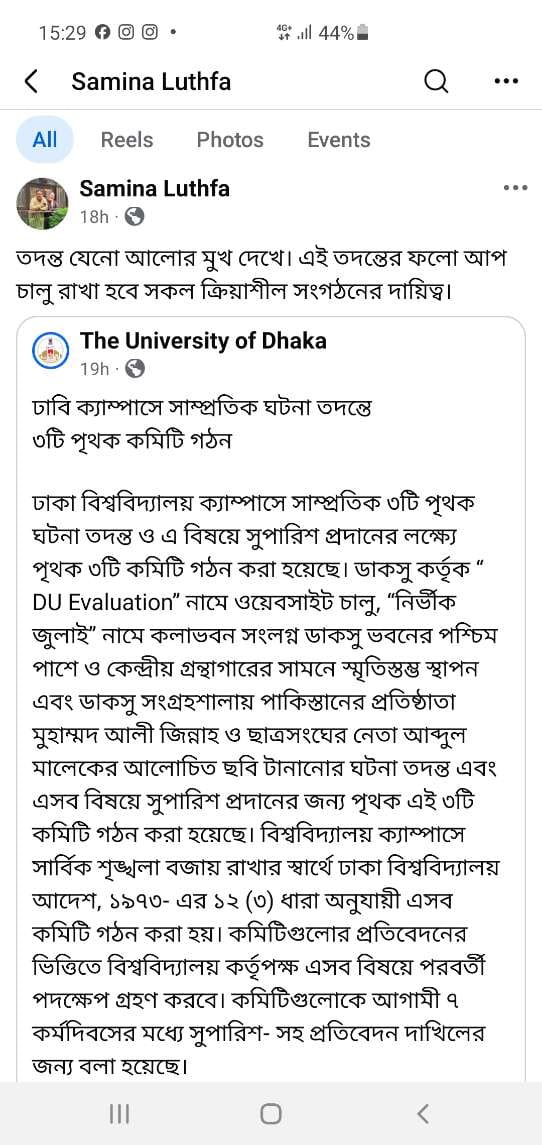Tap The University of Dhaka logo avatar
This screenshot has height=1145, width=542.
[51, 351]
